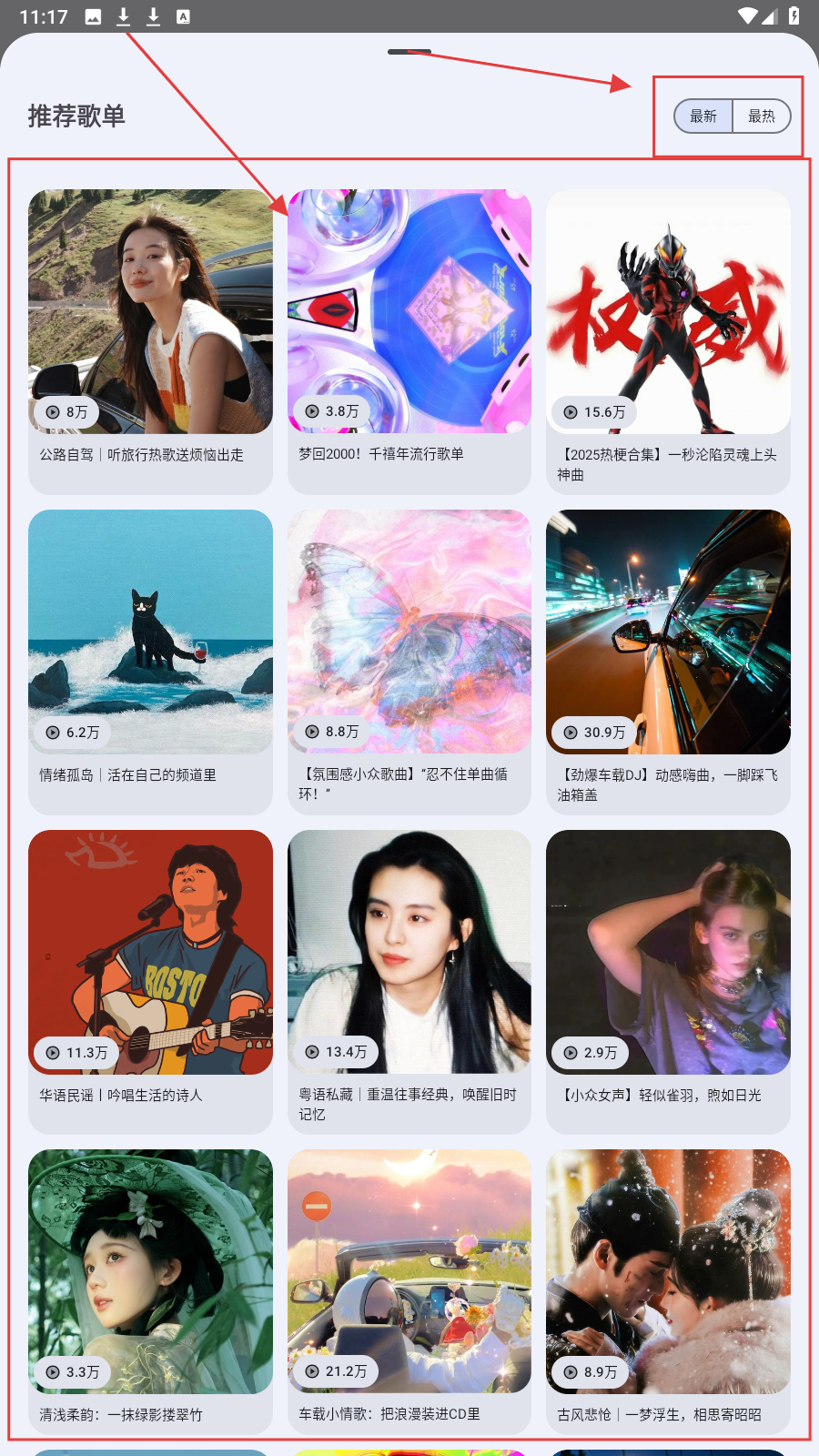Viewport: 819px width, 1456px height.
Task: Switch to the 最热 sorting option
Action: coord(762,116)
